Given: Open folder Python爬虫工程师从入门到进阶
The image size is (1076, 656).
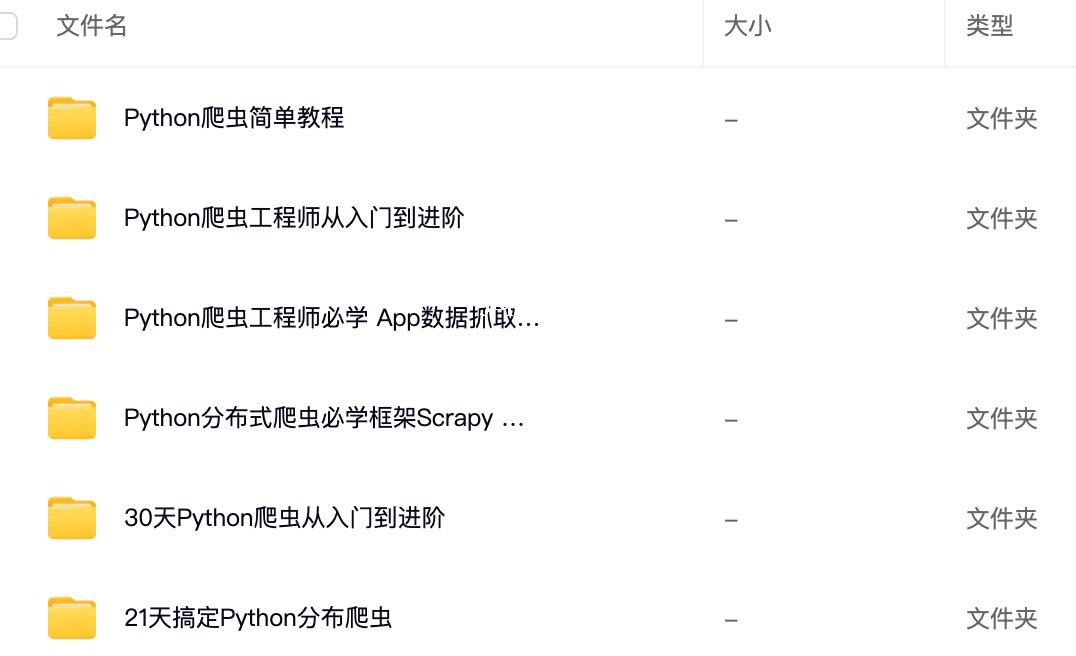Looking at the screenshot, I should click(293, 218).
